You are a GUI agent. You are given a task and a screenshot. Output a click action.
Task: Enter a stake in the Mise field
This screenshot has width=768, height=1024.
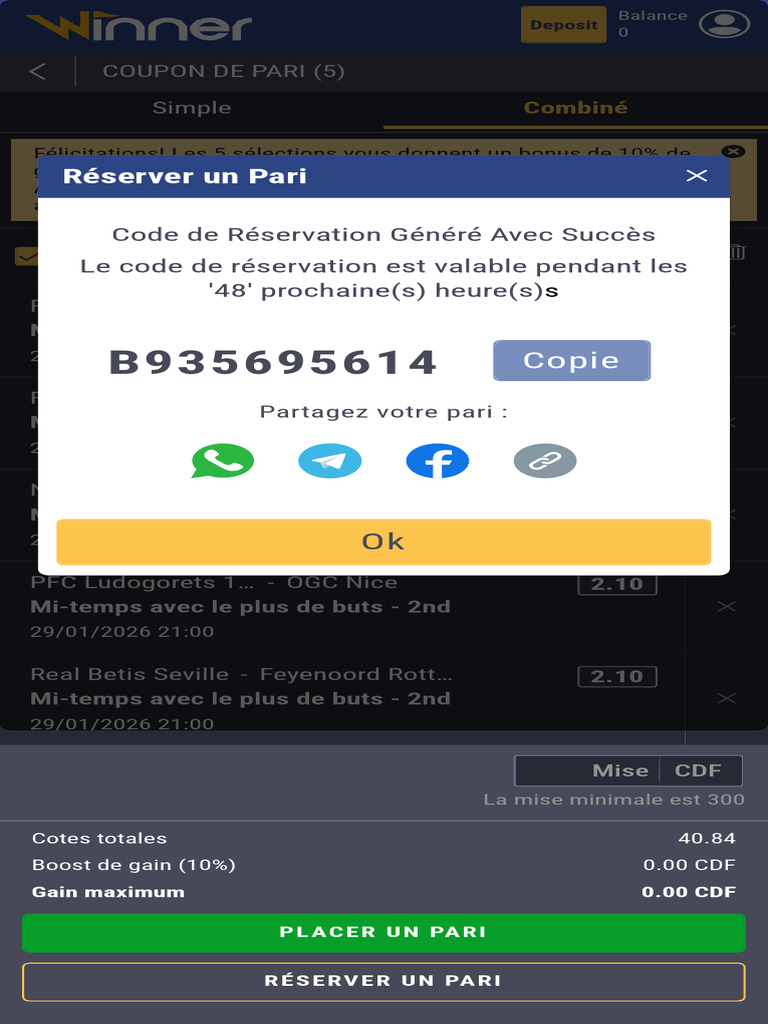click(587, 771)
